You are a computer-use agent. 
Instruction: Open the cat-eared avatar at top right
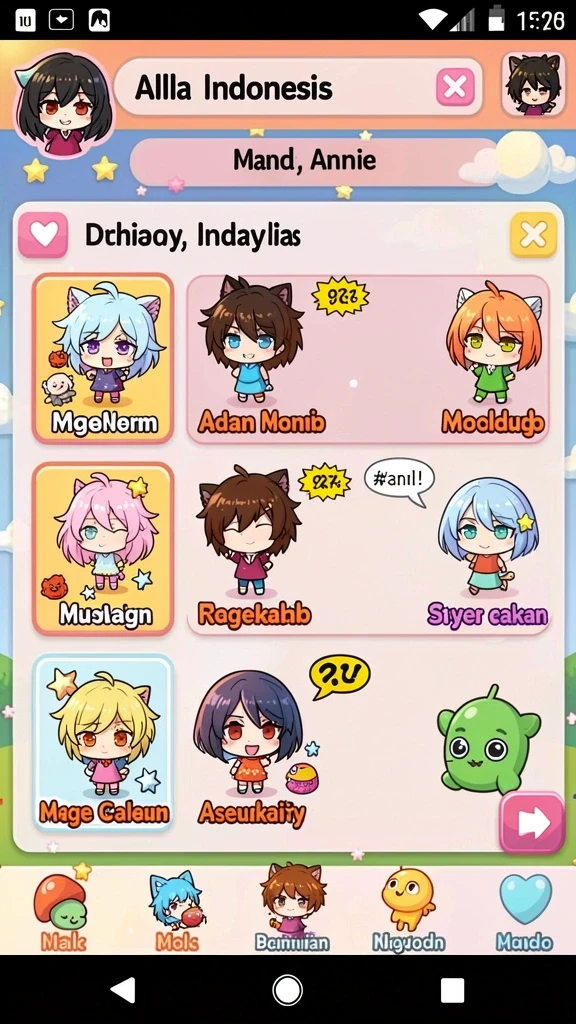click(x=534, y=86)
